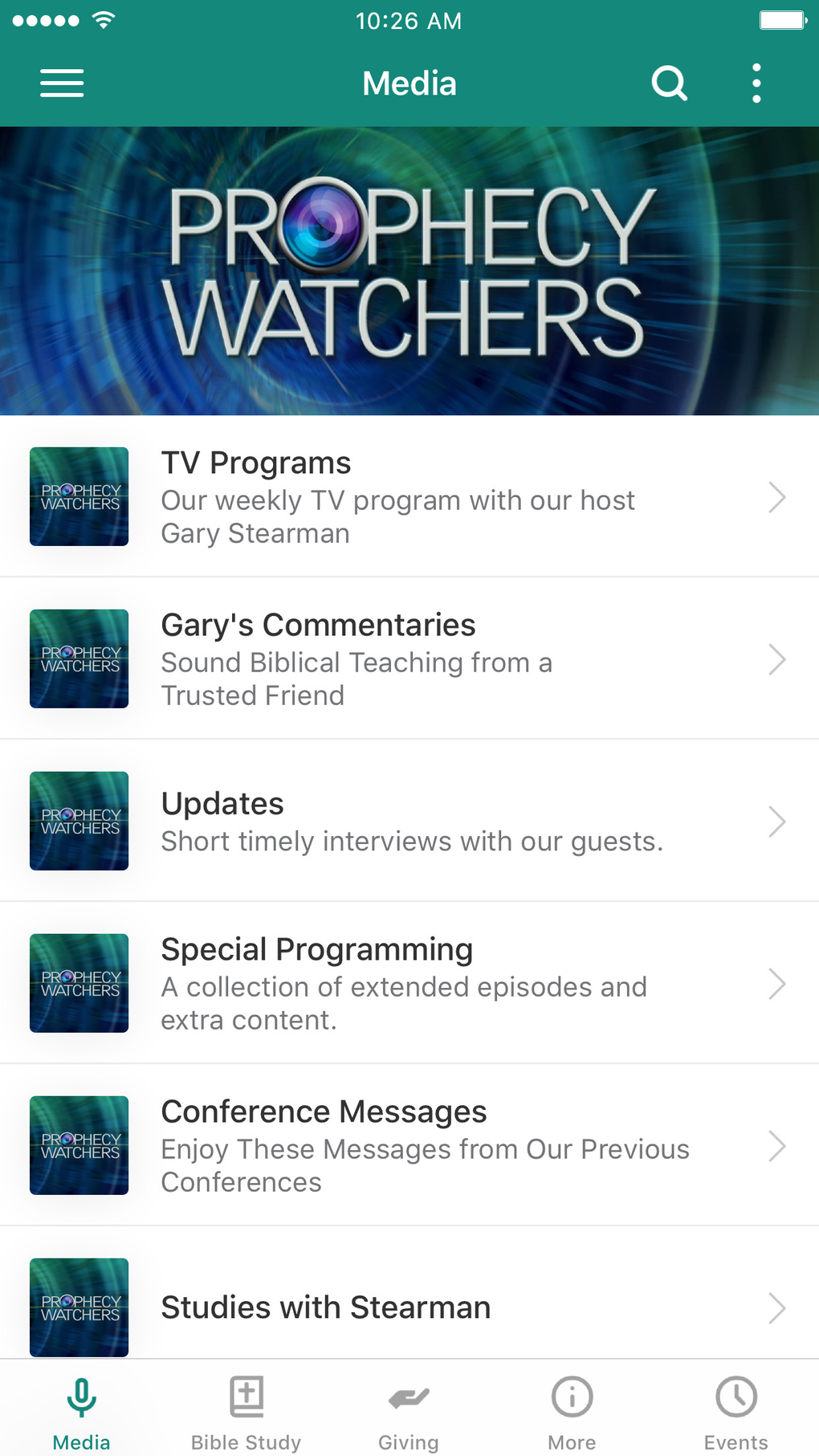Image resolution: width=819 pixels, height=1456 pixels.
Task: Open the hamburger navigation menu
Action: click(x=62, y=83)
